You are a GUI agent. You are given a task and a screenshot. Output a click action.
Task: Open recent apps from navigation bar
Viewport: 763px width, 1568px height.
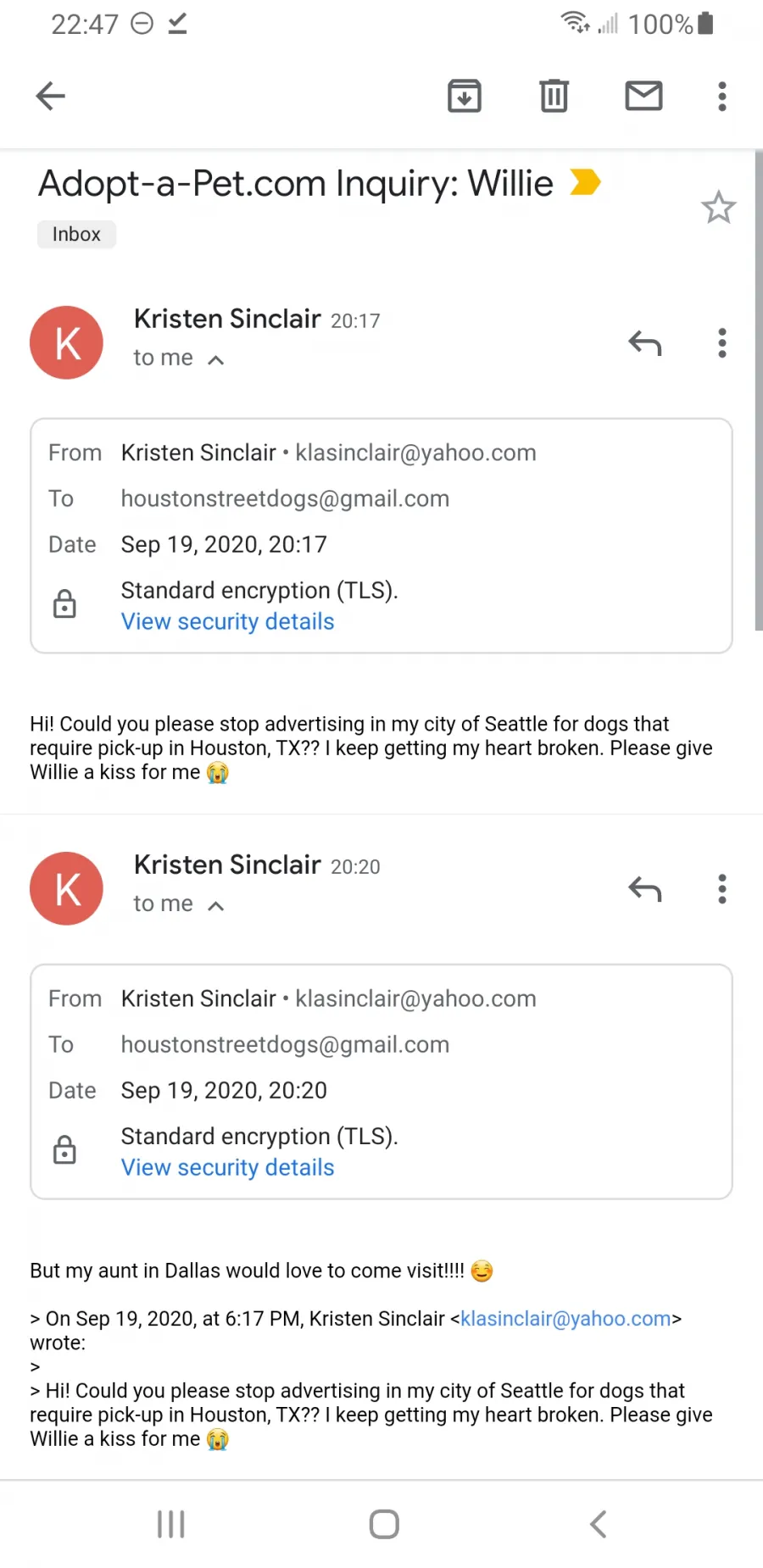(171, 1524)
